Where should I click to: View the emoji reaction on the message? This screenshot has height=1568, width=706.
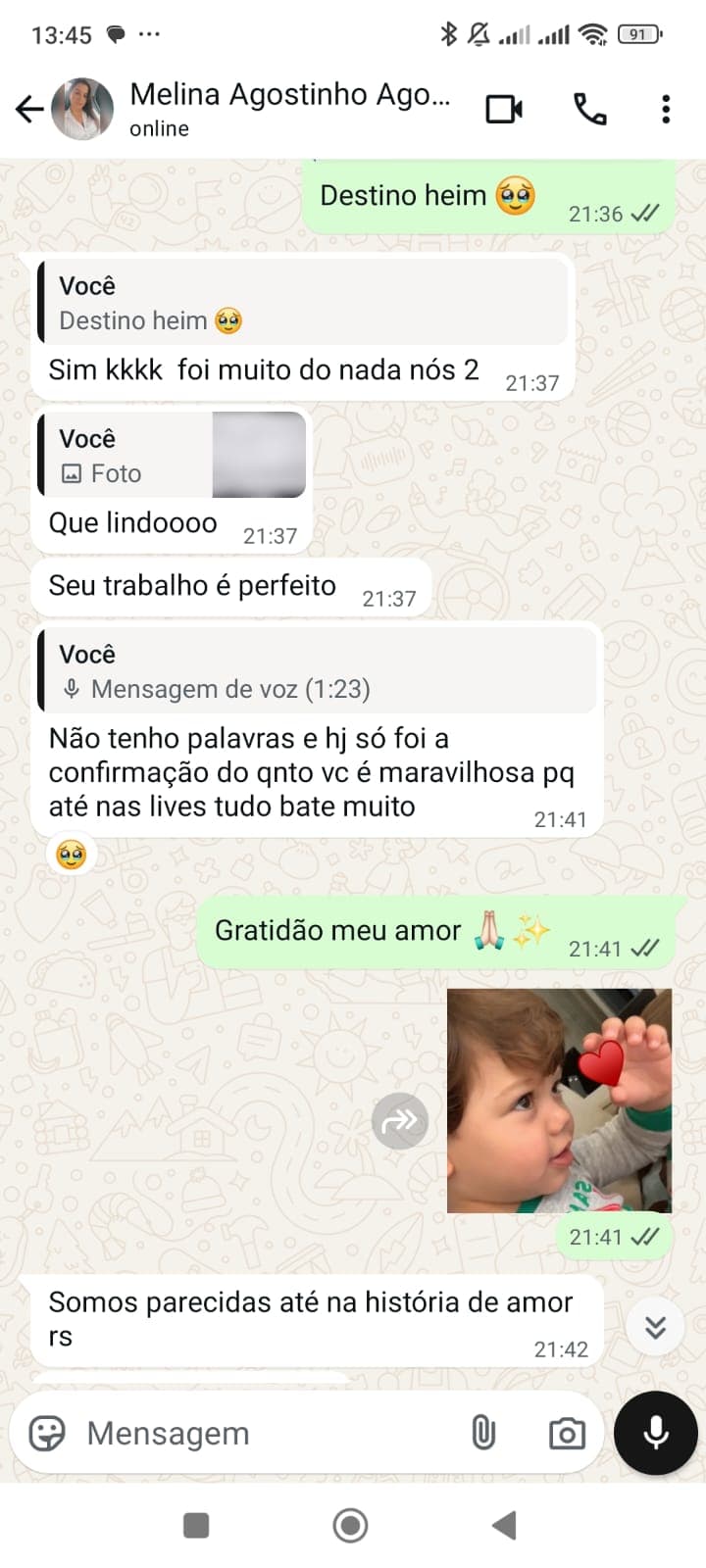(x=71, y=855)
